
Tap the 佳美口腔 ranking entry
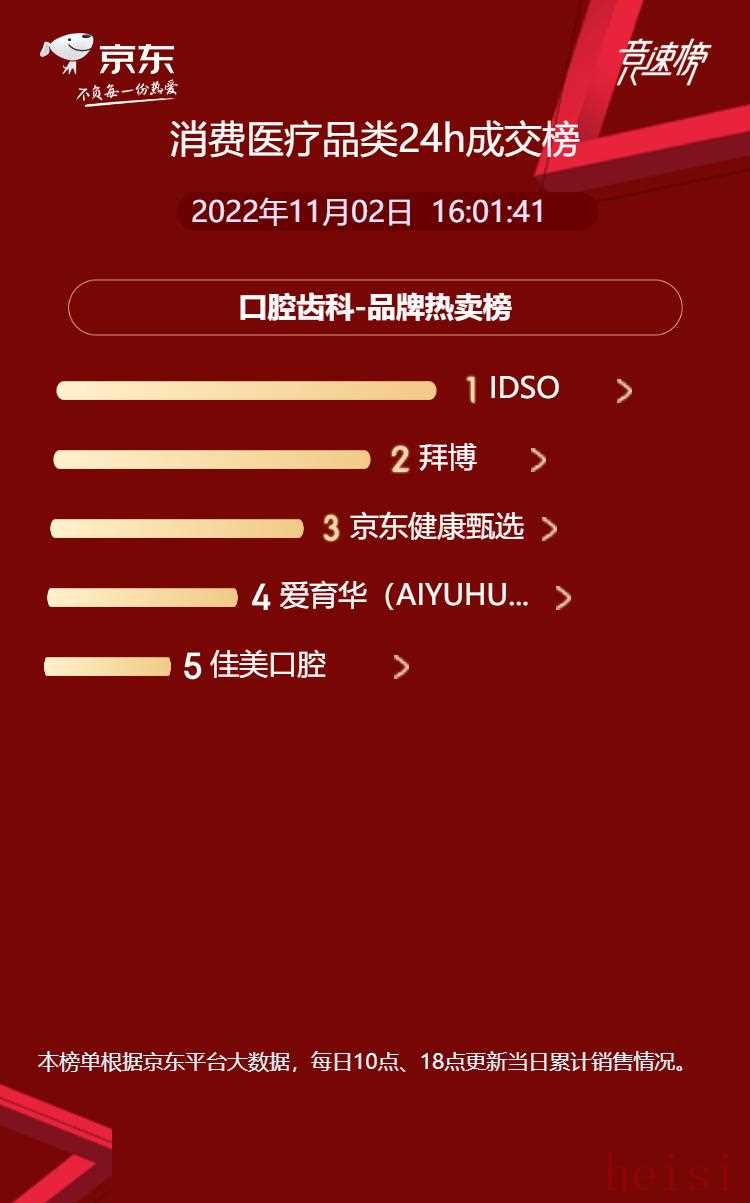tap(268, 666)
